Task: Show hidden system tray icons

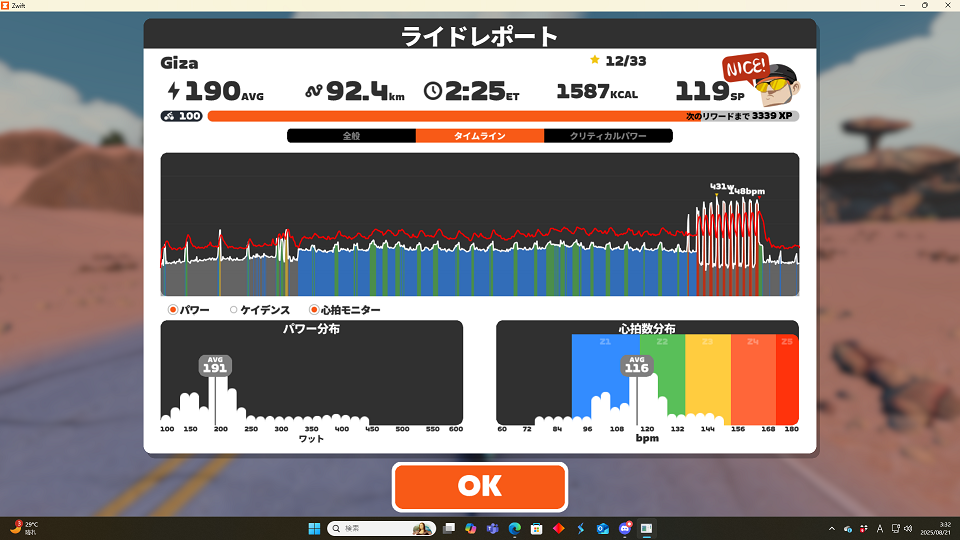Action: pos(832,527)
